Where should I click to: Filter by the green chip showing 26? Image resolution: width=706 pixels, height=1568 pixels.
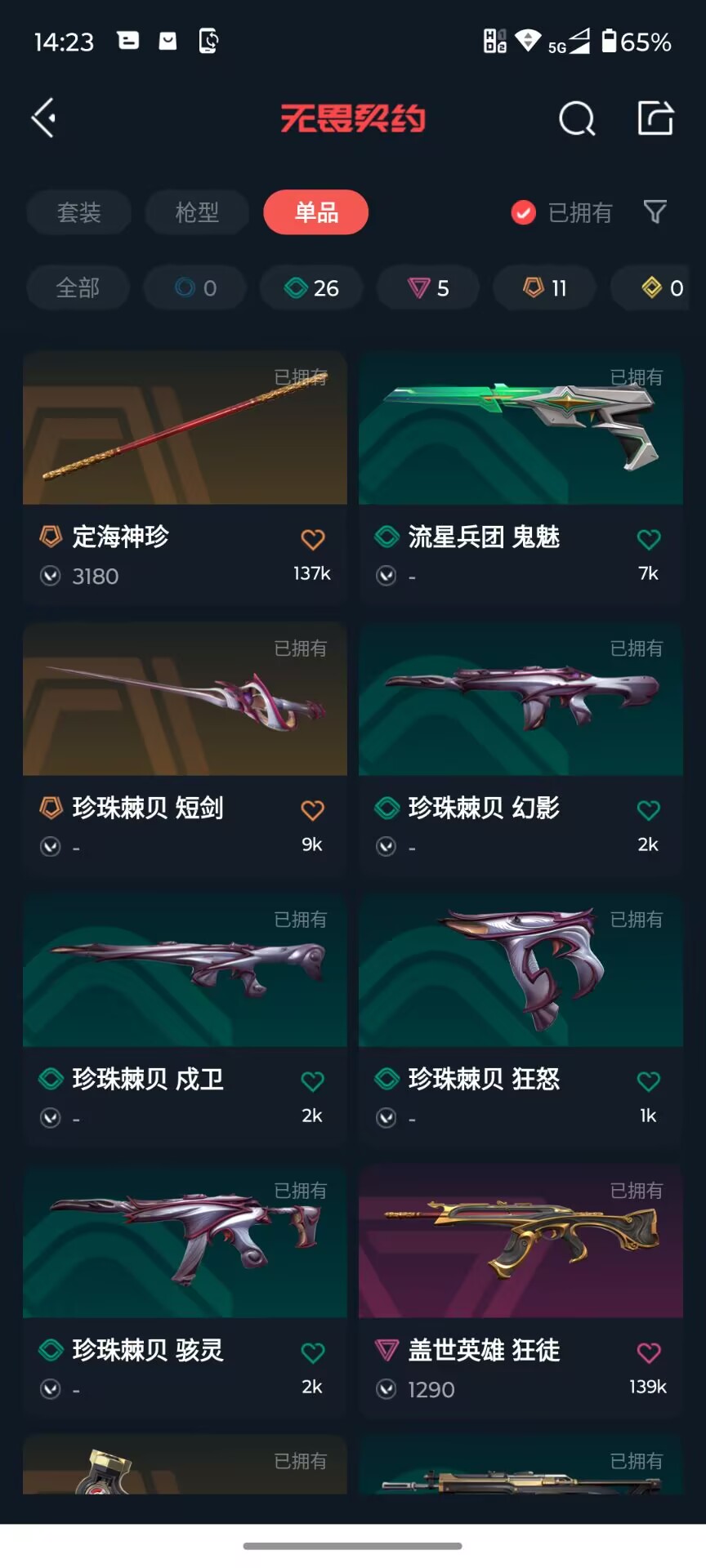pyautogui.click(x=311, y=287)
